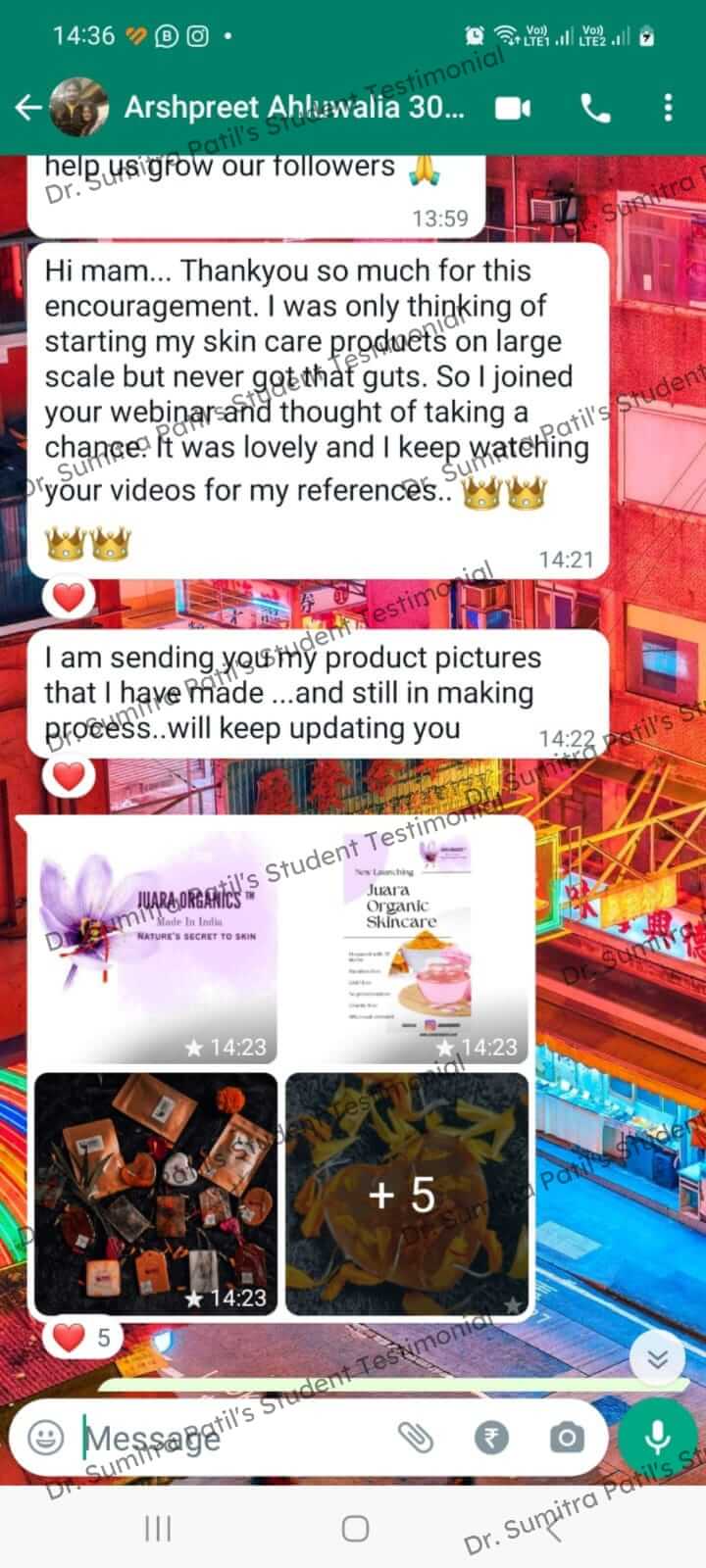706x1568 pixels.
Task: View the +5 more photos
Action: 407,1194
